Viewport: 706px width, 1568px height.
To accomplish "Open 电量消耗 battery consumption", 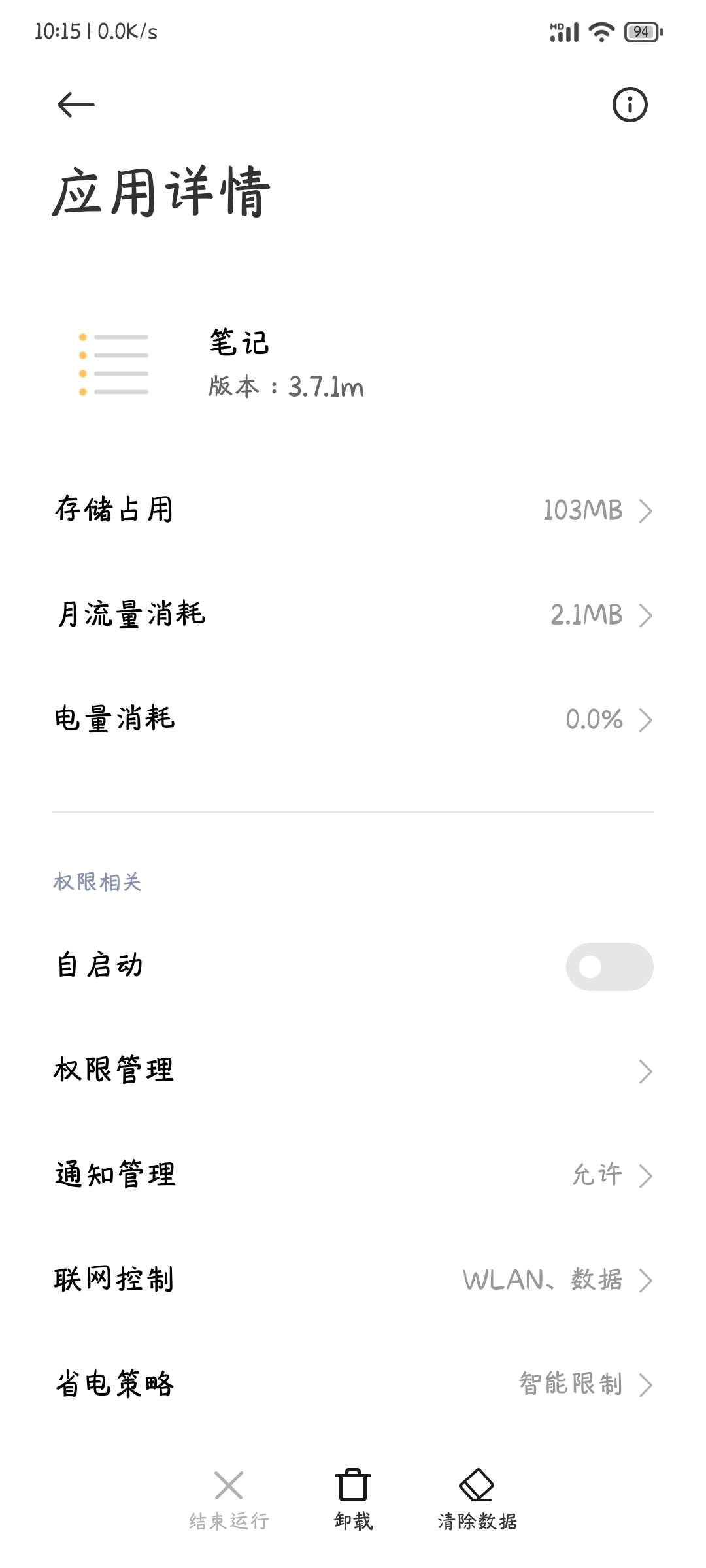I will tap(353, 719).
